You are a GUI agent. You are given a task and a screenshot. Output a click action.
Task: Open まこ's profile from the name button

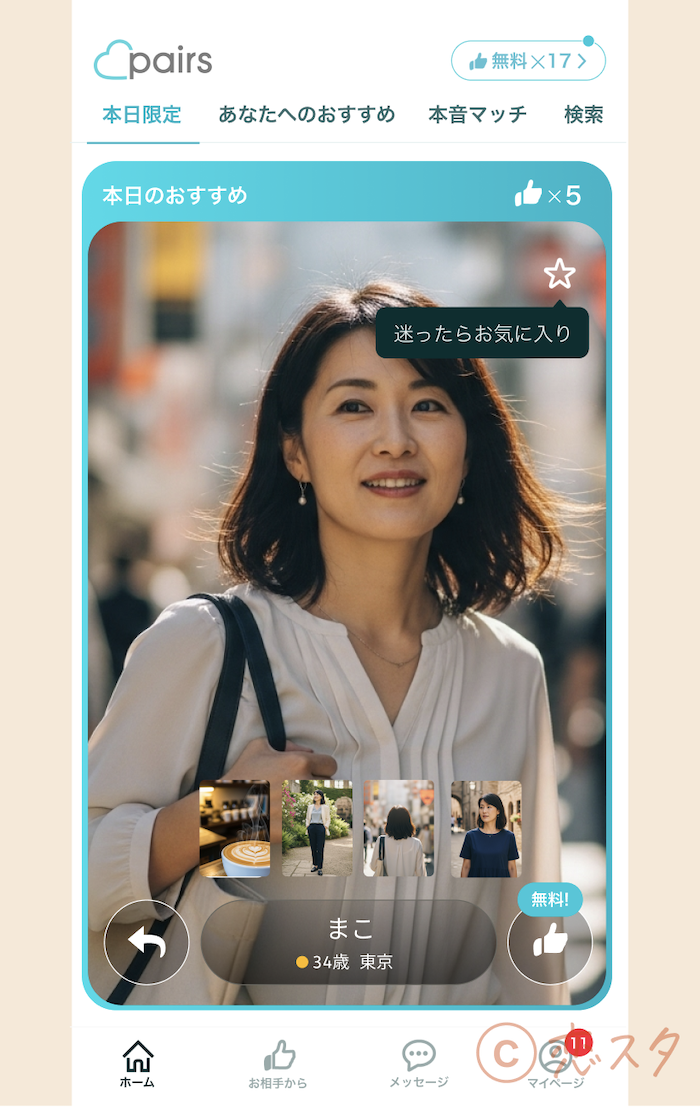348,942
